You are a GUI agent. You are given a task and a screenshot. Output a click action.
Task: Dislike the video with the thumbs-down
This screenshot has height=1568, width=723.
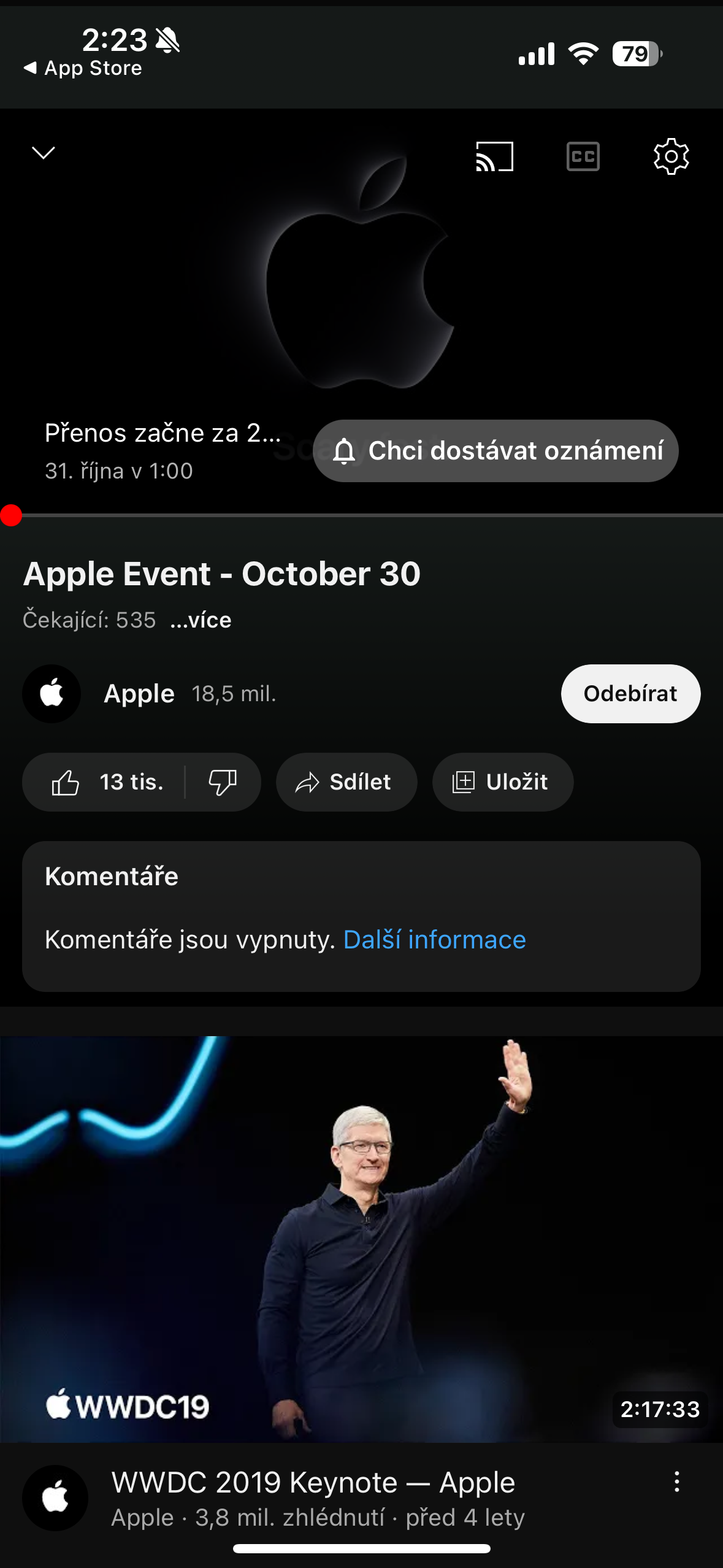(222, 782)
